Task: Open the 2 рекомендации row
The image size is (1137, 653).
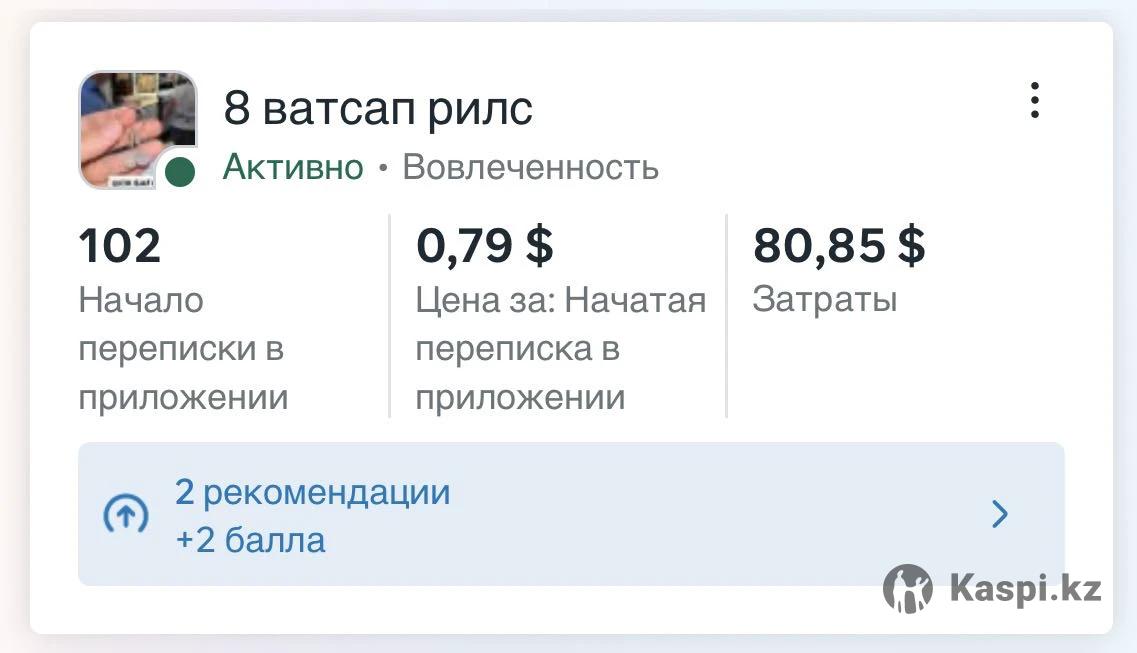Action: (x=570, y=514)
